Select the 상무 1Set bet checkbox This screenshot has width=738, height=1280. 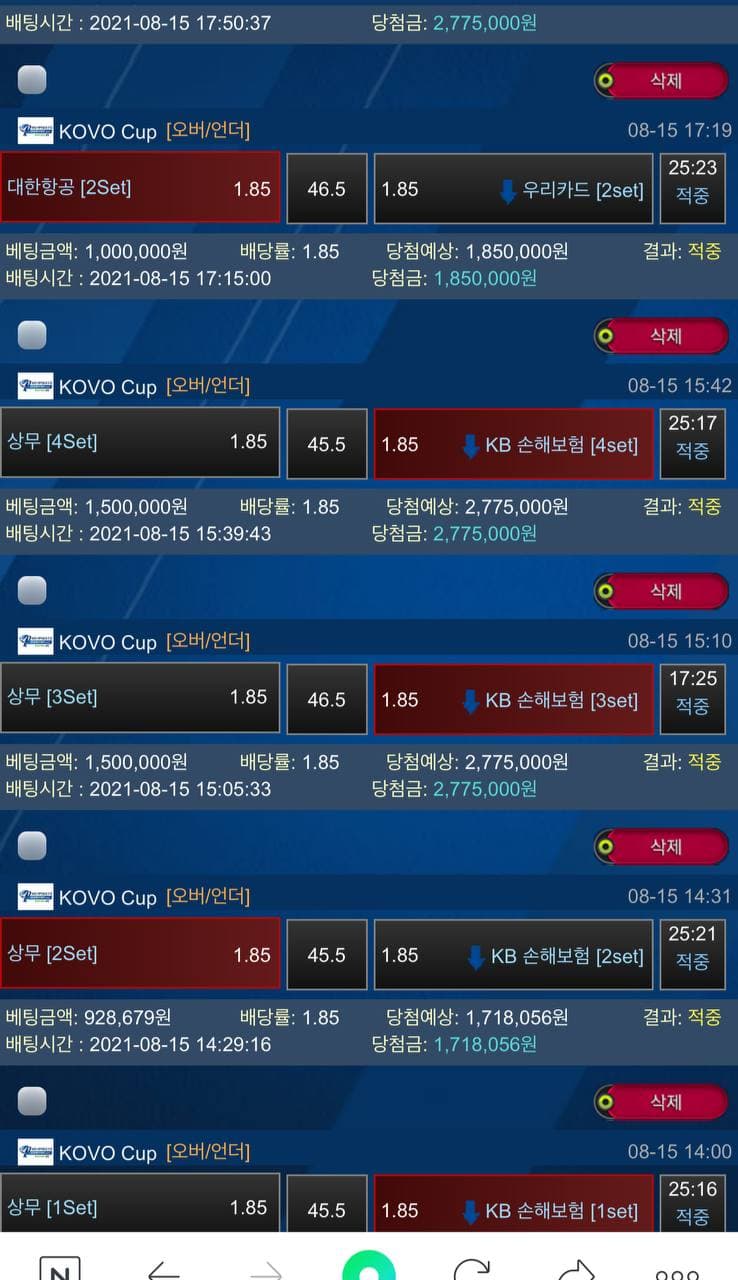pos(32,1100)
